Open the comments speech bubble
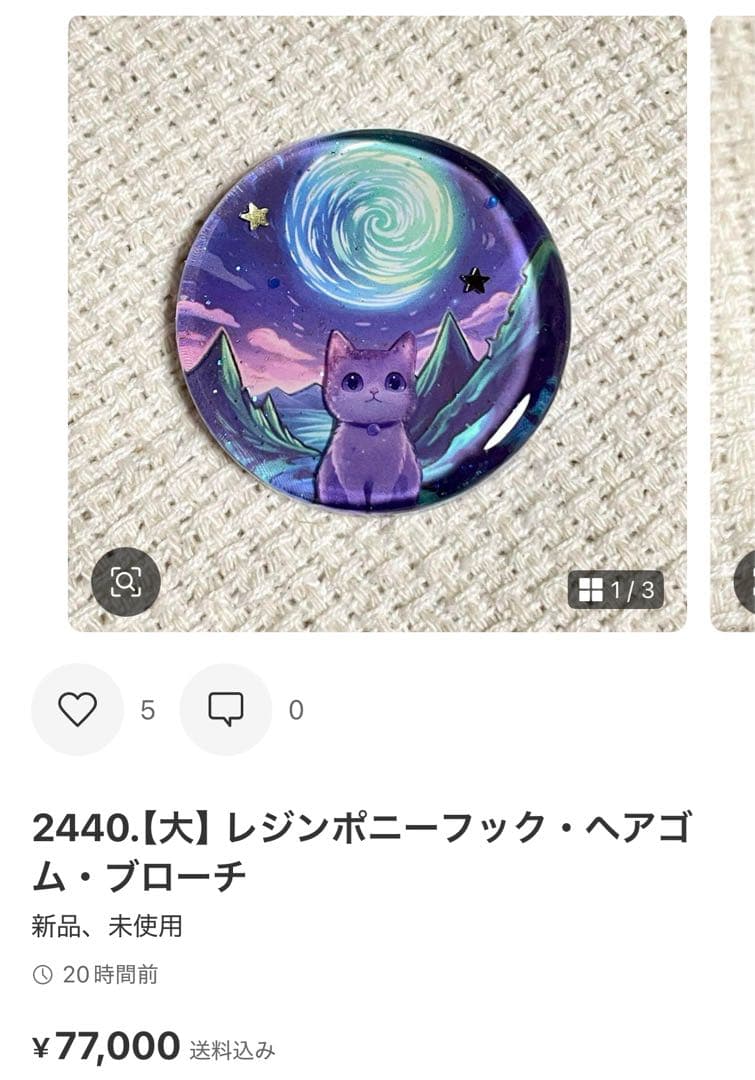 (225, 709)
